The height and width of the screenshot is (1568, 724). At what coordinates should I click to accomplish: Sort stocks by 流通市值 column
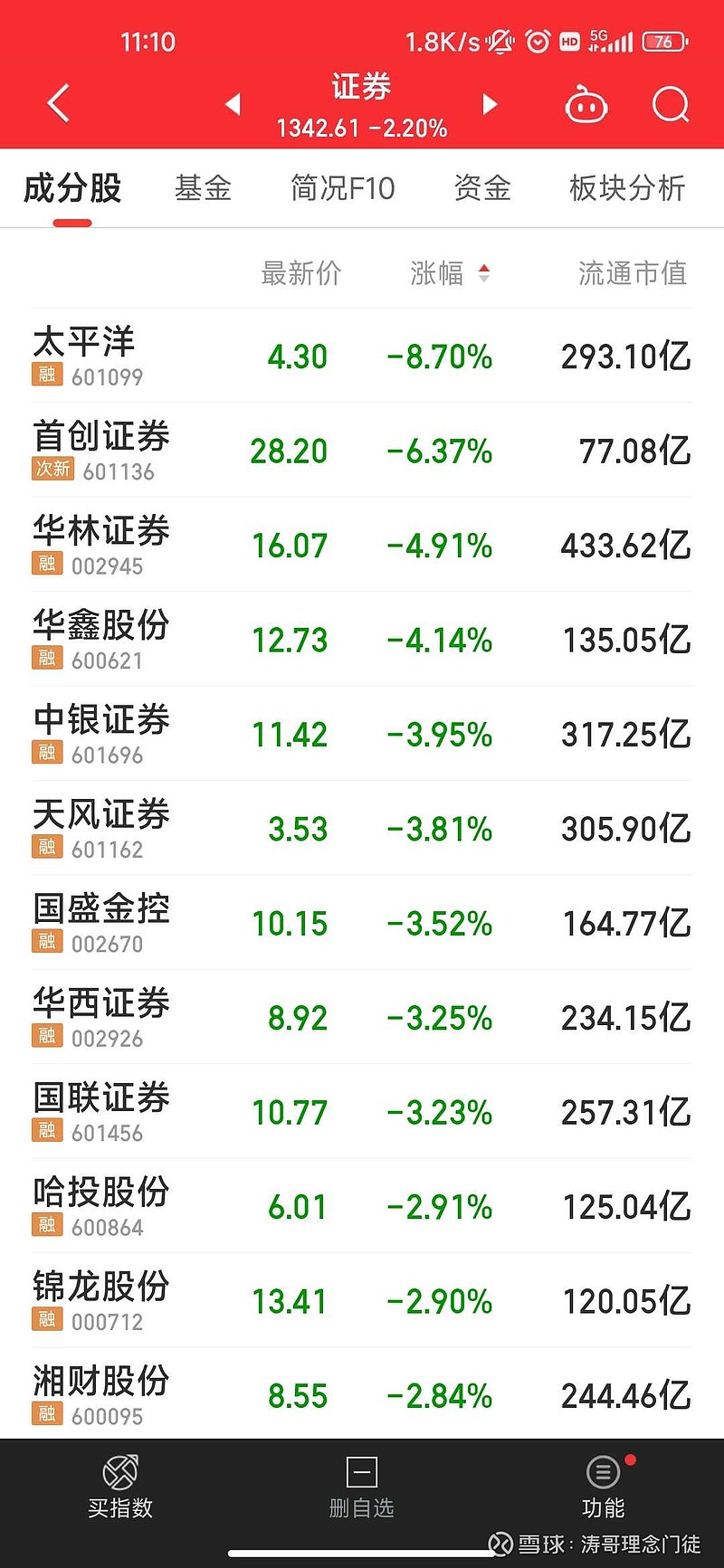point(633,272)
